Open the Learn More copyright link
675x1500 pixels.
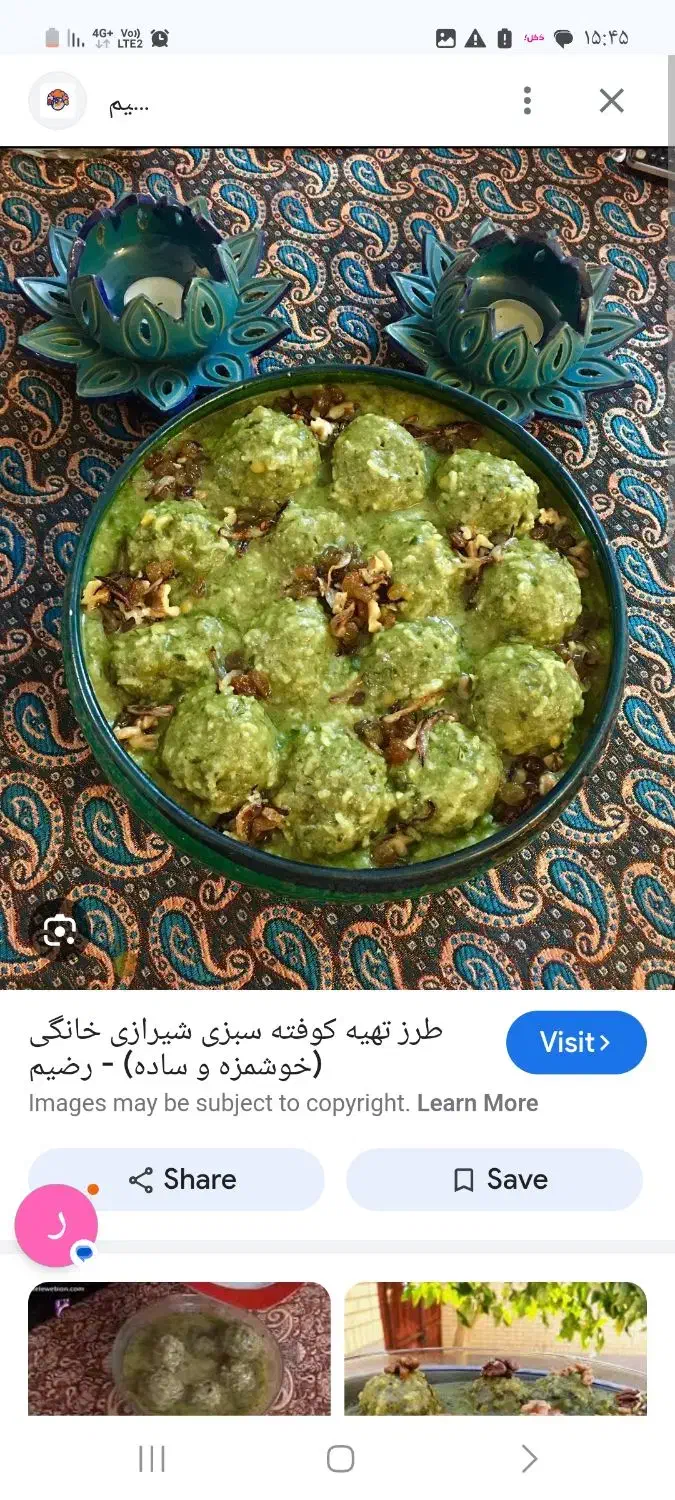(x=477, y=1103)
